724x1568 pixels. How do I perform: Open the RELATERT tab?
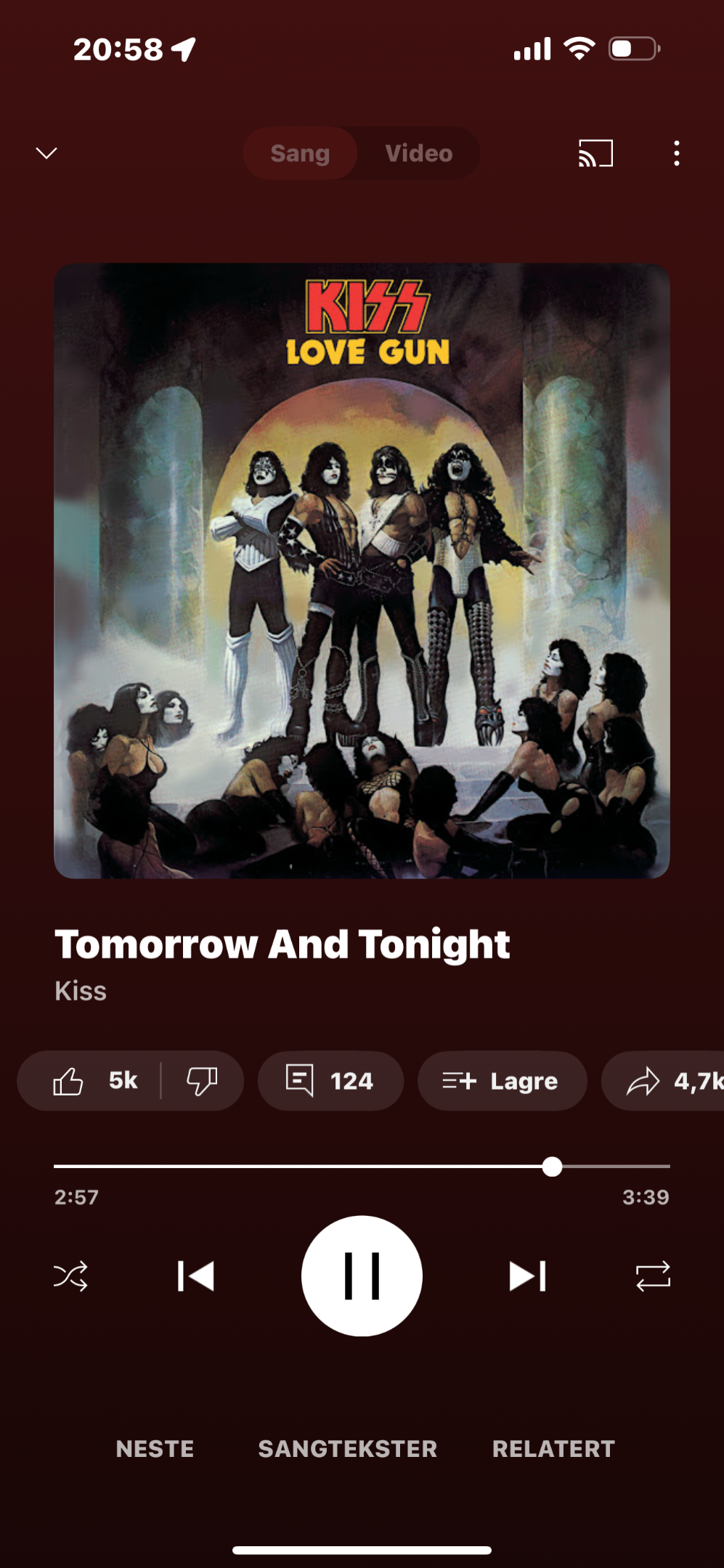[553, 1449]
